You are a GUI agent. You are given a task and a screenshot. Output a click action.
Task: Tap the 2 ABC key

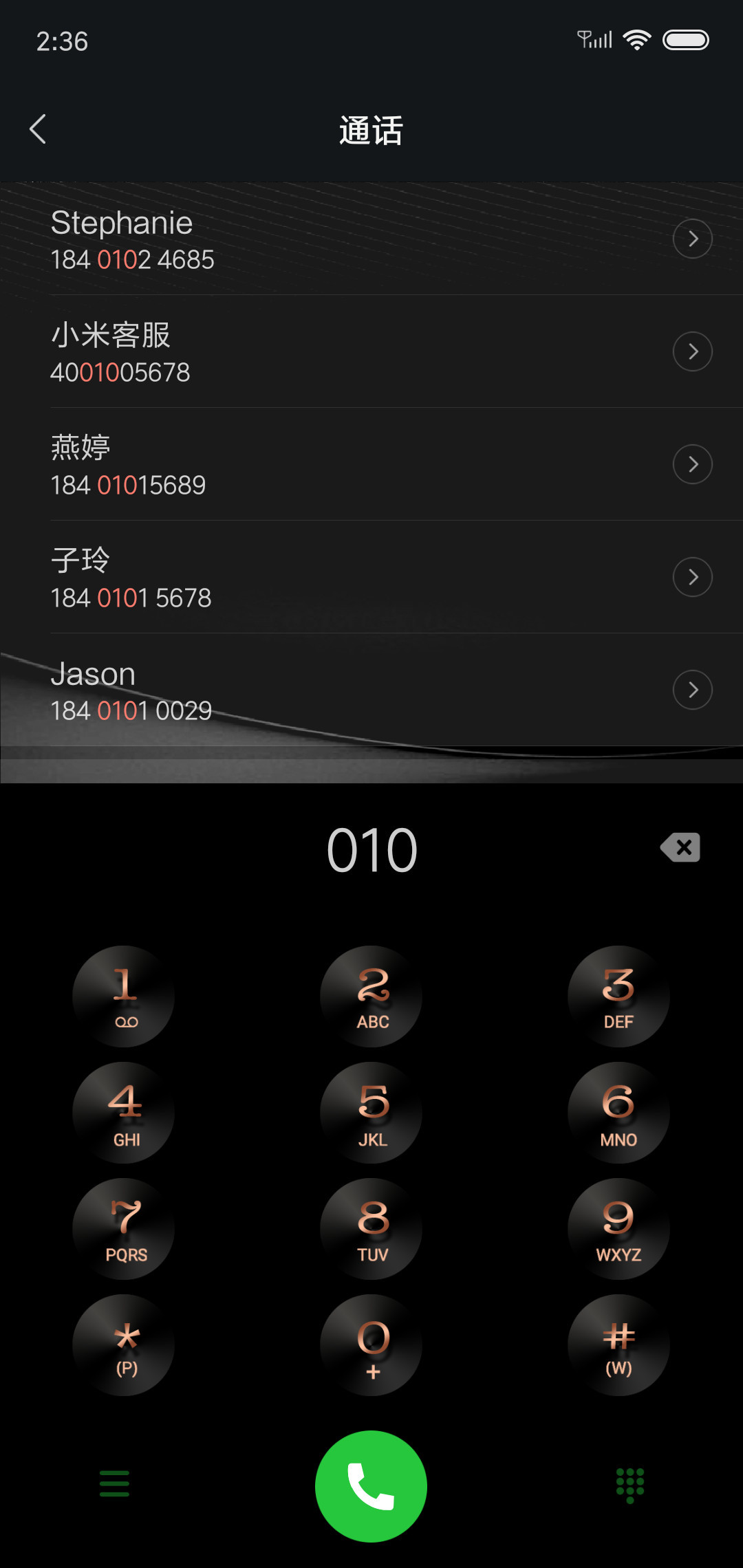(x=371, y=996)
